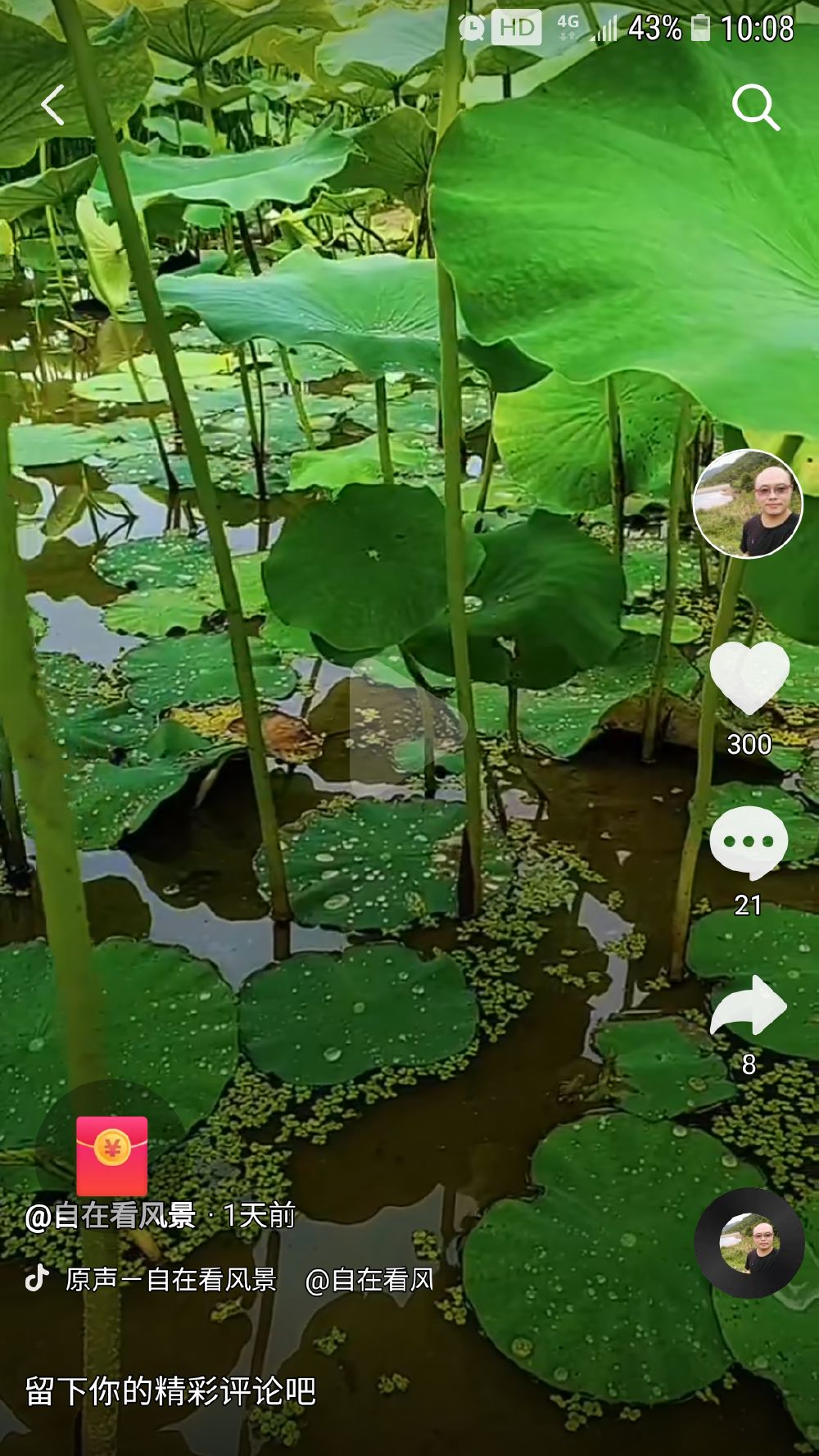Tap the red envelope icon
This screenshot has height=1456, width=819.
112,1155
